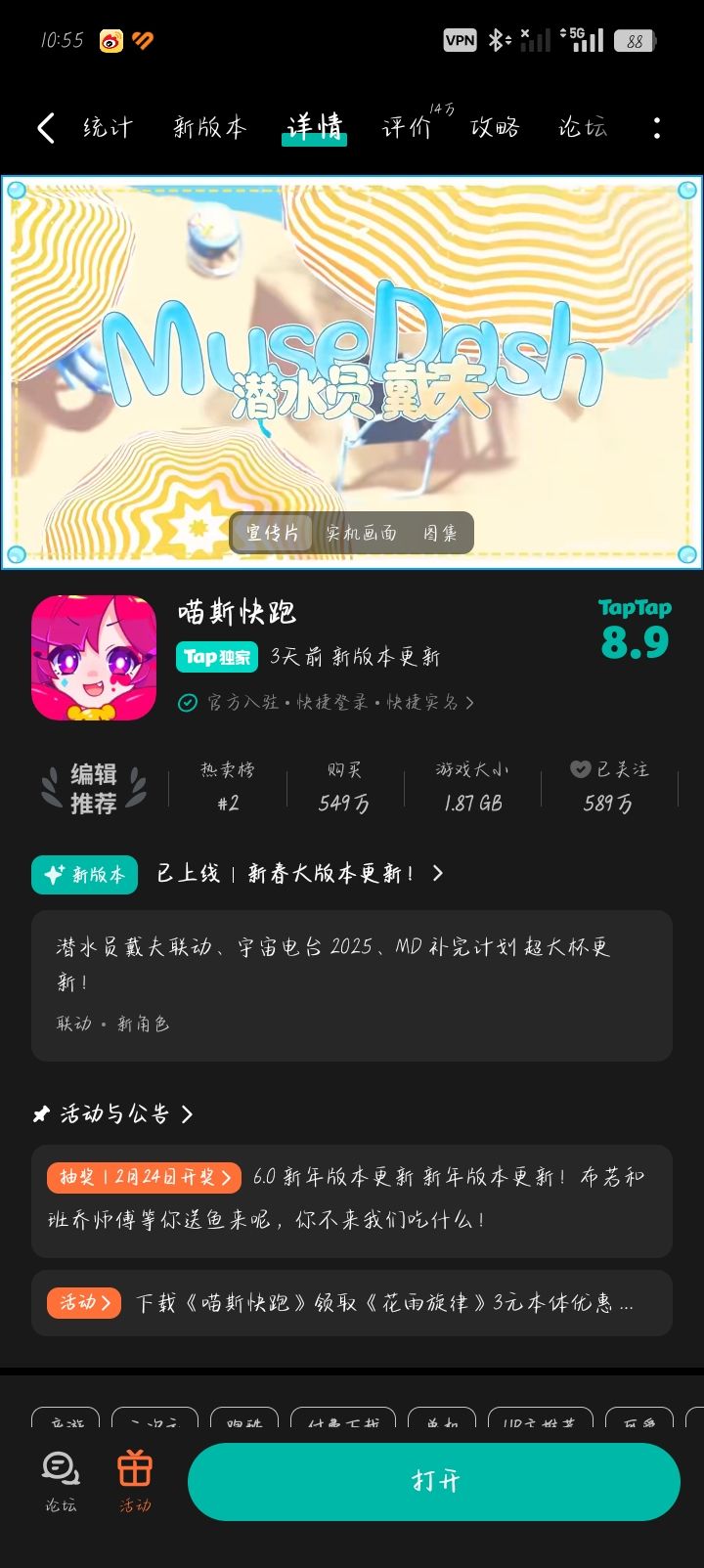This screenshot has width=704, height=1568.
Task: Tap the 打开 open button
Action: point(433,1479)
